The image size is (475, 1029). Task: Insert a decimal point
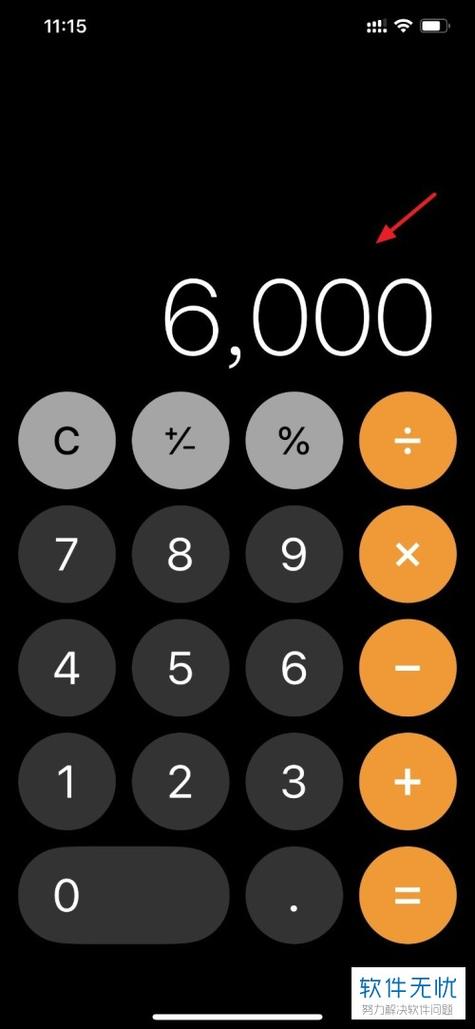[294, 895]
